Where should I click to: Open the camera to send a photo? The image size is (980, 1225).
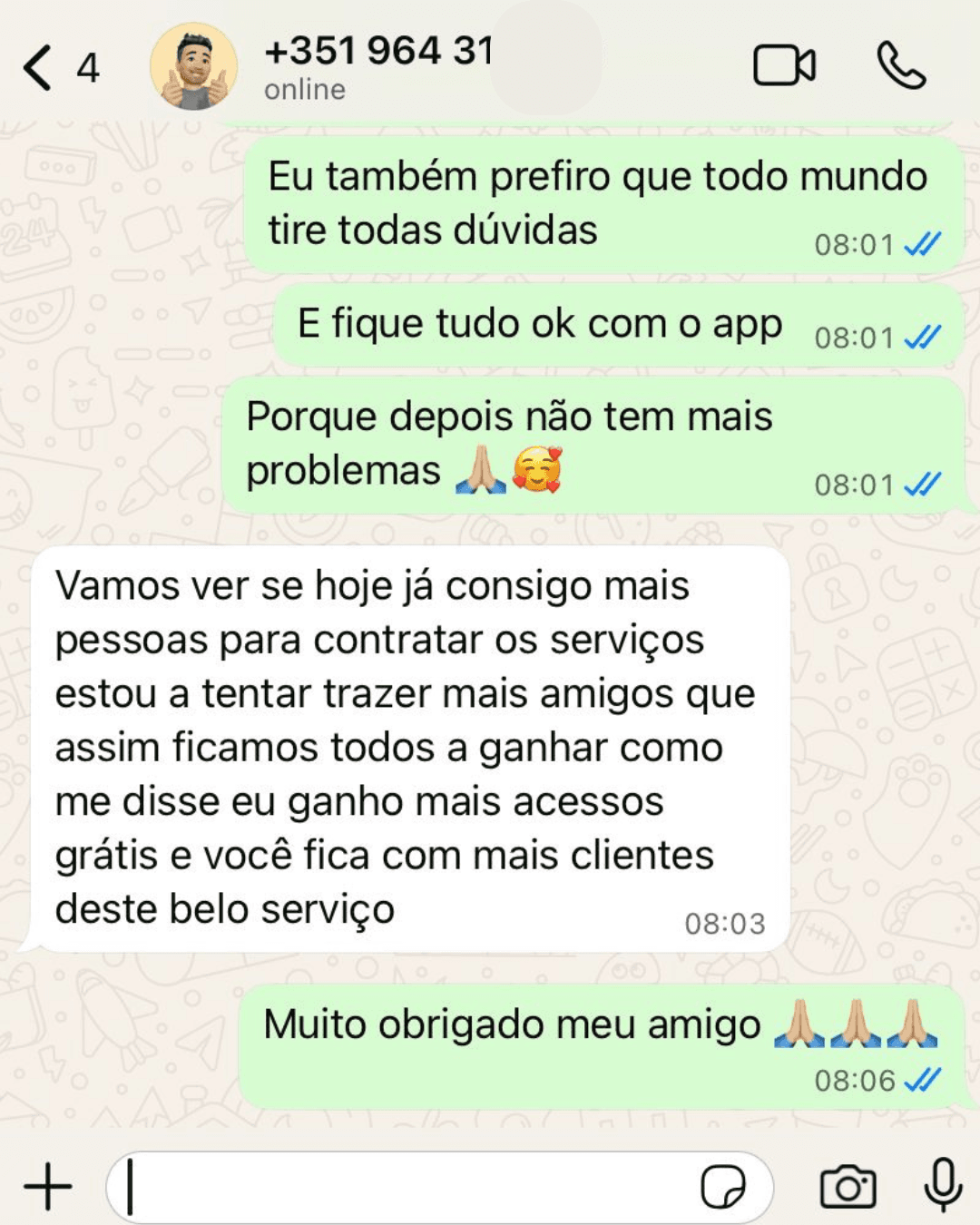848,1186
